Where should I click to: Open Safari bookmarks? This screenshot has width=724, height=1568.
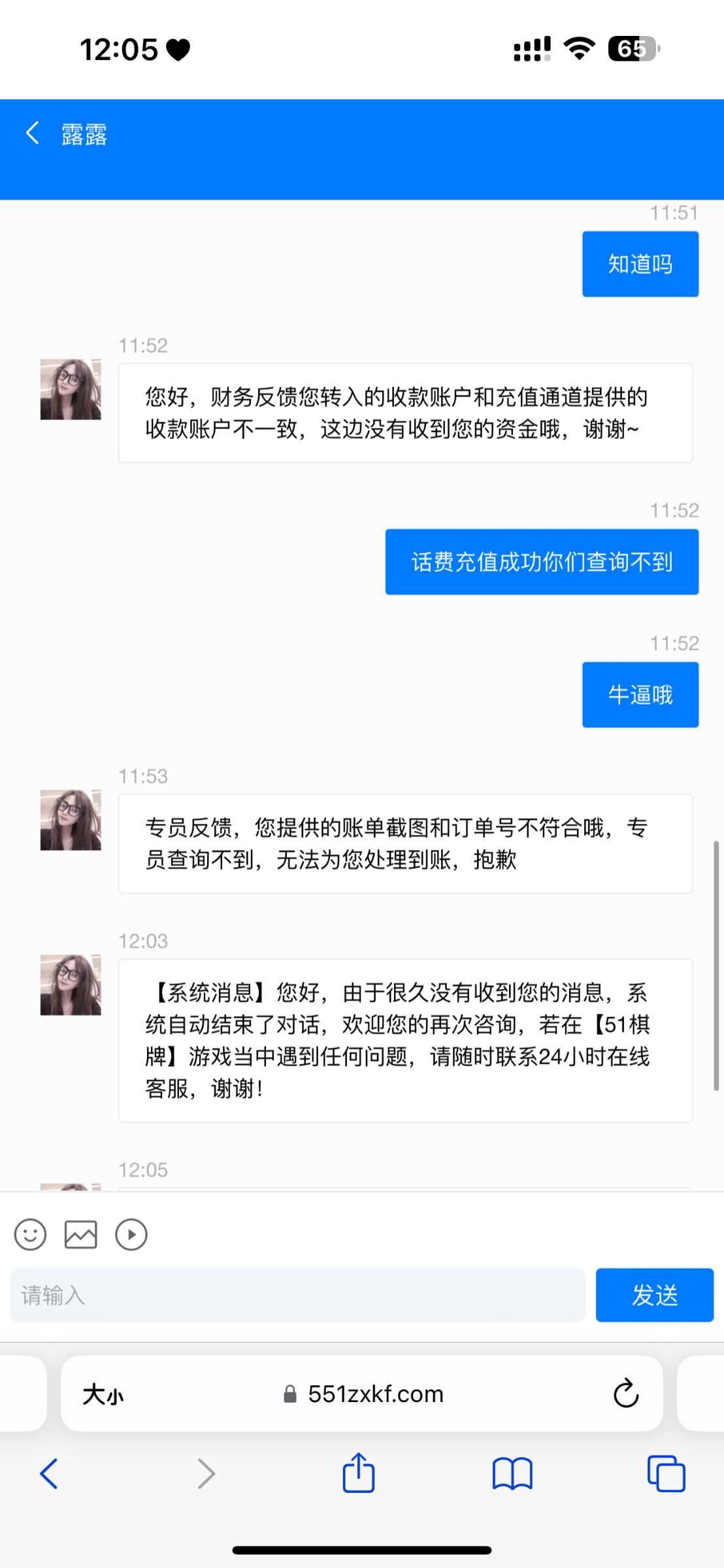click(x=512, y=1473)
